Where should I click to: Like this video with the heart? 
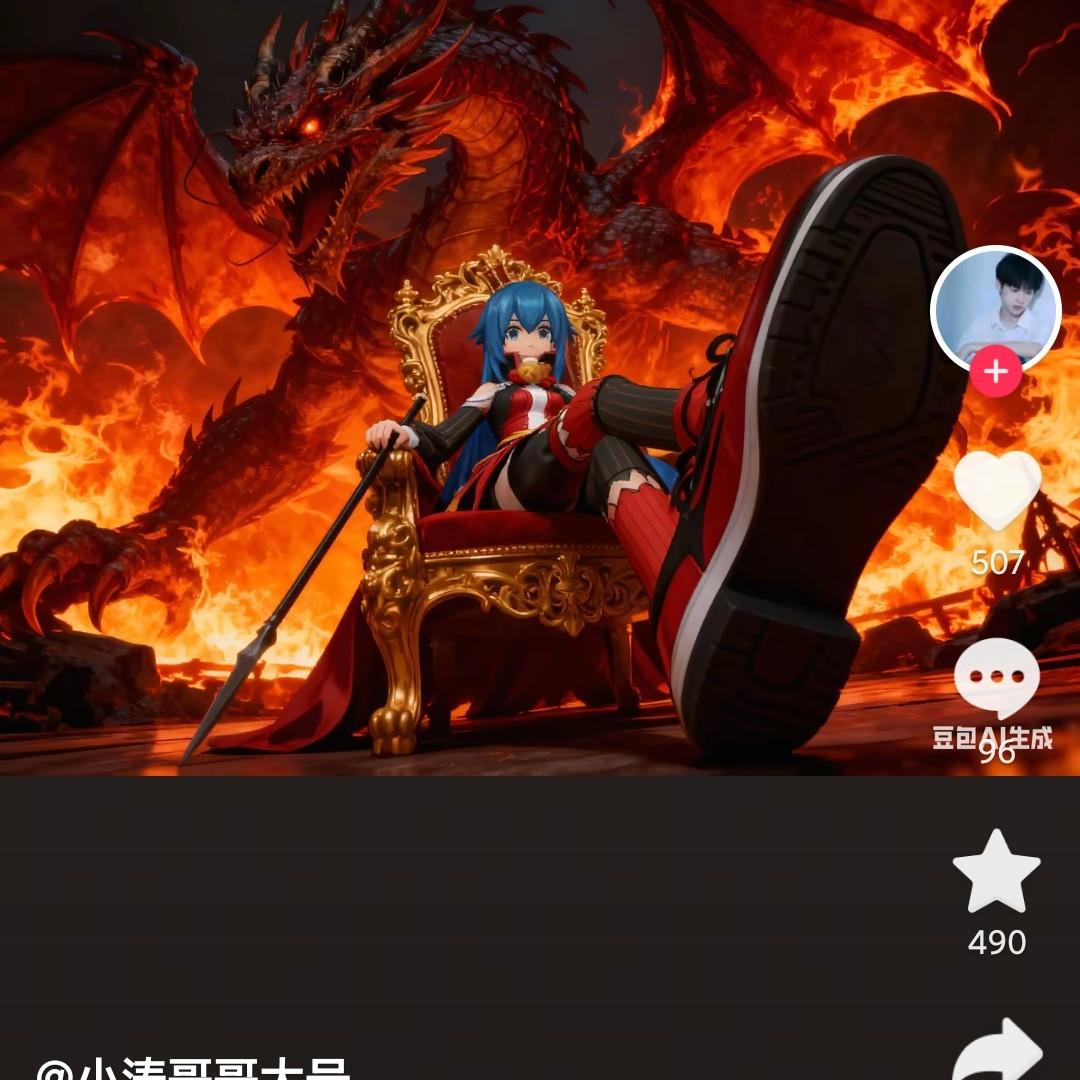(997, 490)
